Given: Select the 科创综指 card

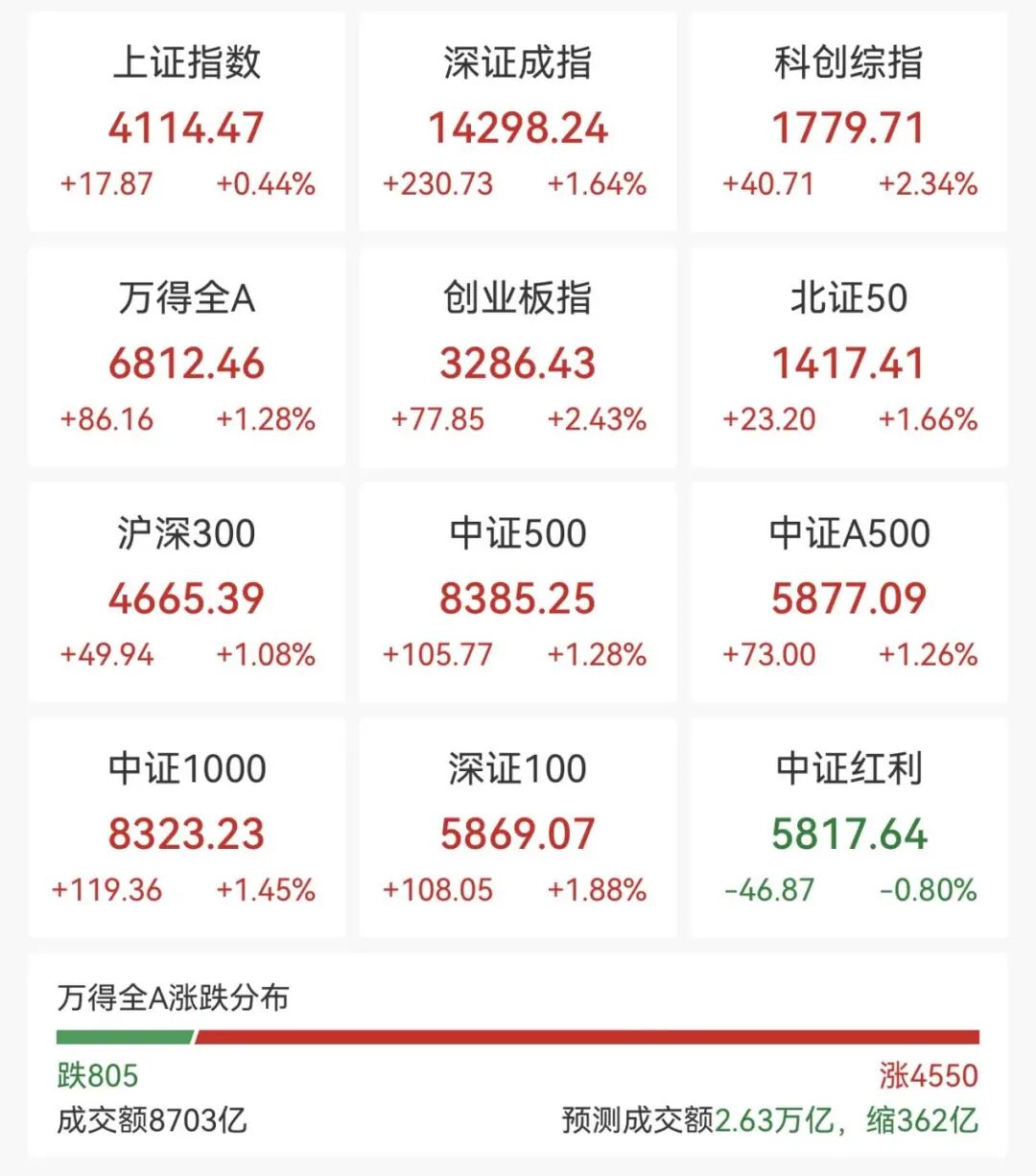Looking at the screenshot, I should pos(848,123).
